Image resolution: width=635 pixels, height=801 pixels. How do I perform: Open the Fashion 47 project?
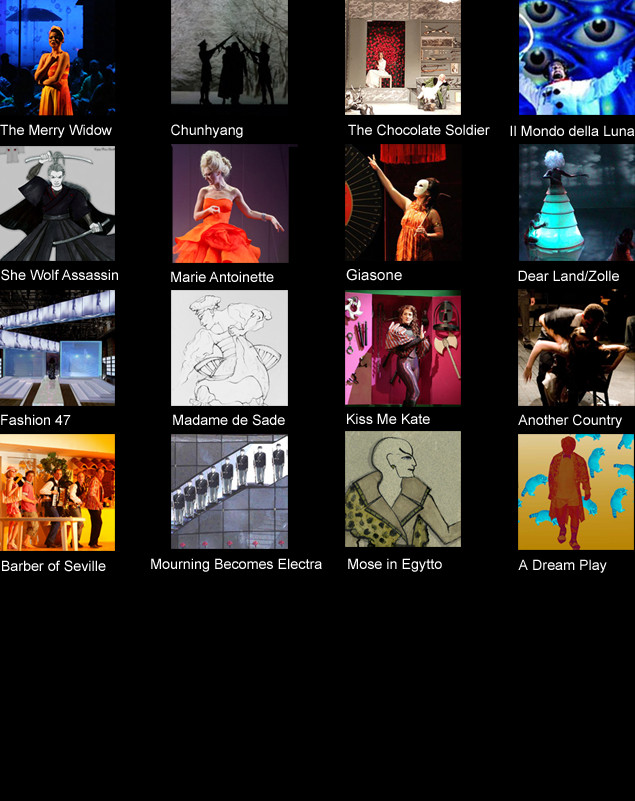click(57, 348)
